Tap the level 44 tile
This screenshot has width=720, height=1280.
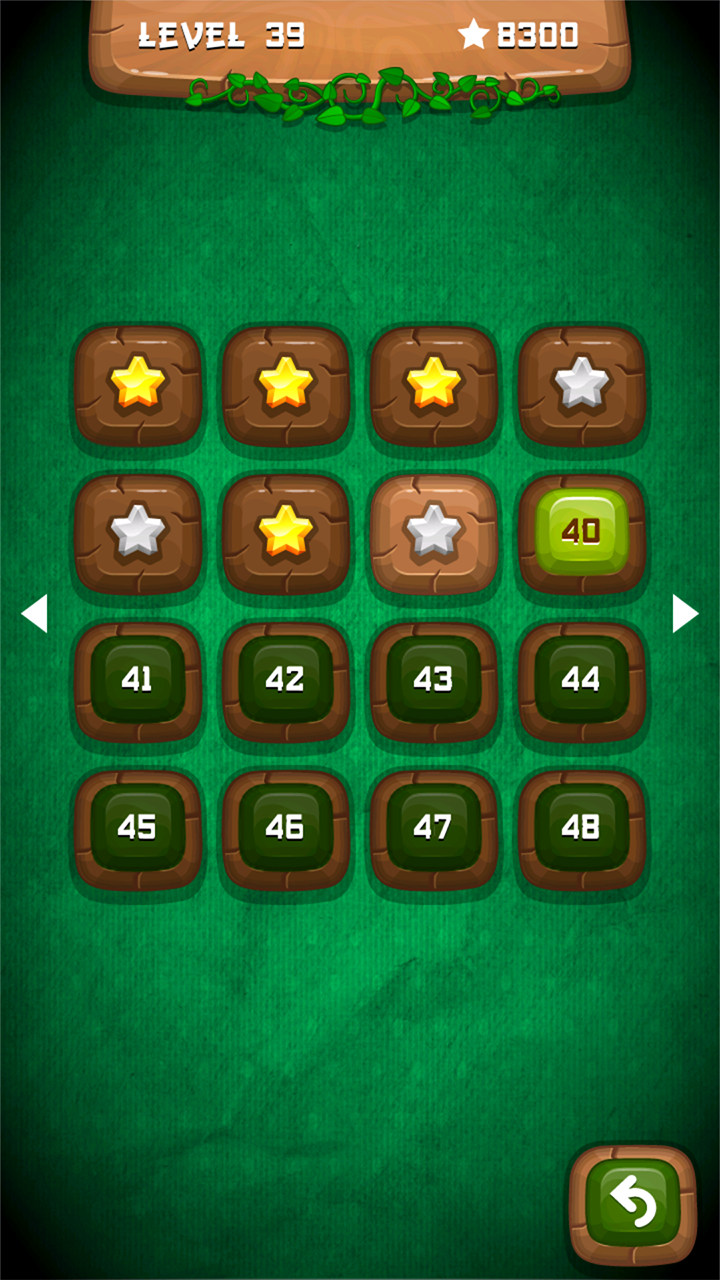(582, 681)
